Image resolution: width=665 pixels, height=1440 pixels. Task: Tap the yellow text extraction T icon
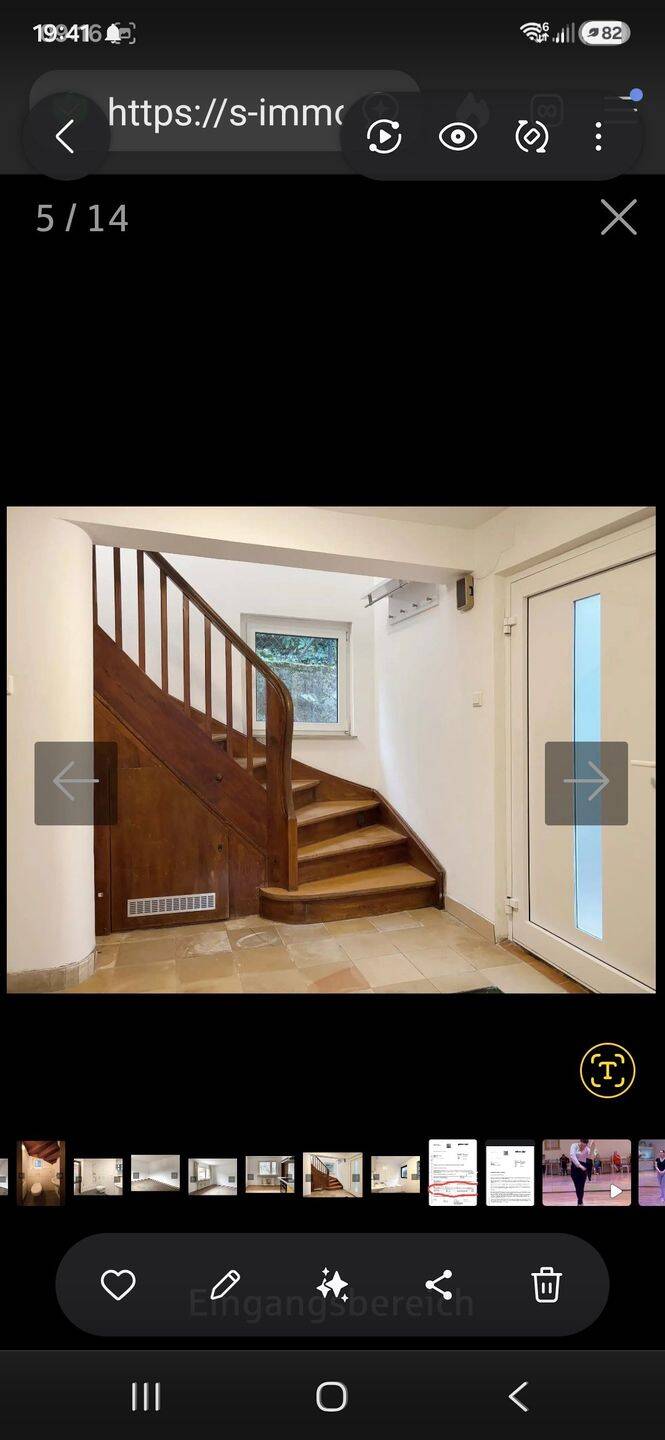(608, 1071)
